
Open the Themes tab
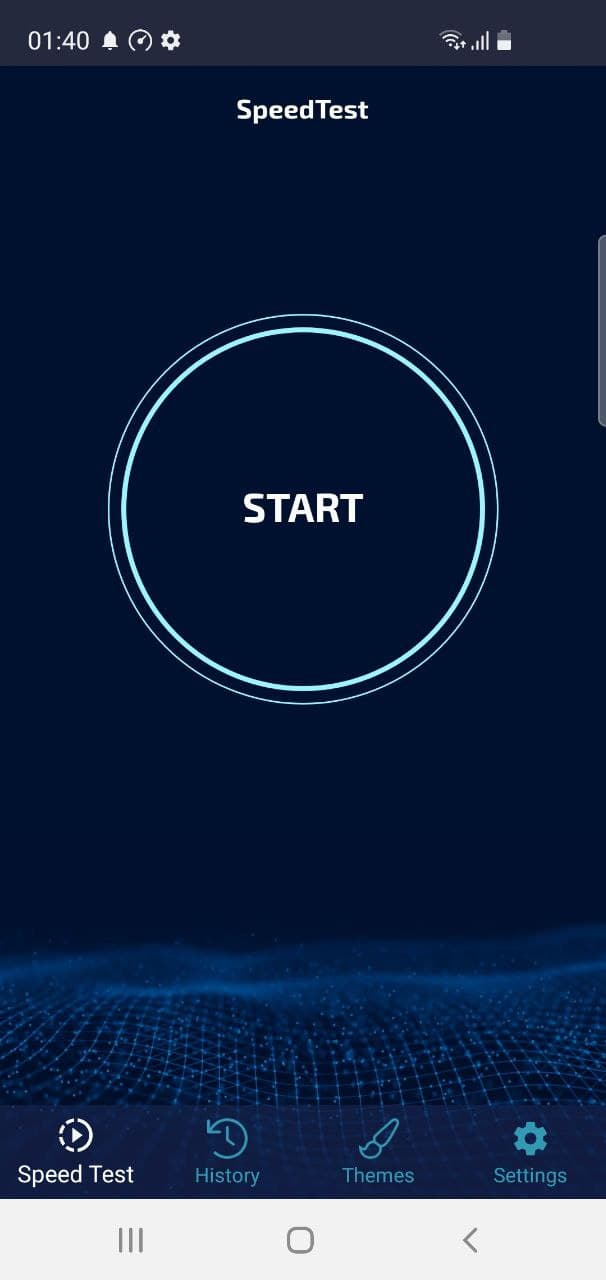(378, 1152)
